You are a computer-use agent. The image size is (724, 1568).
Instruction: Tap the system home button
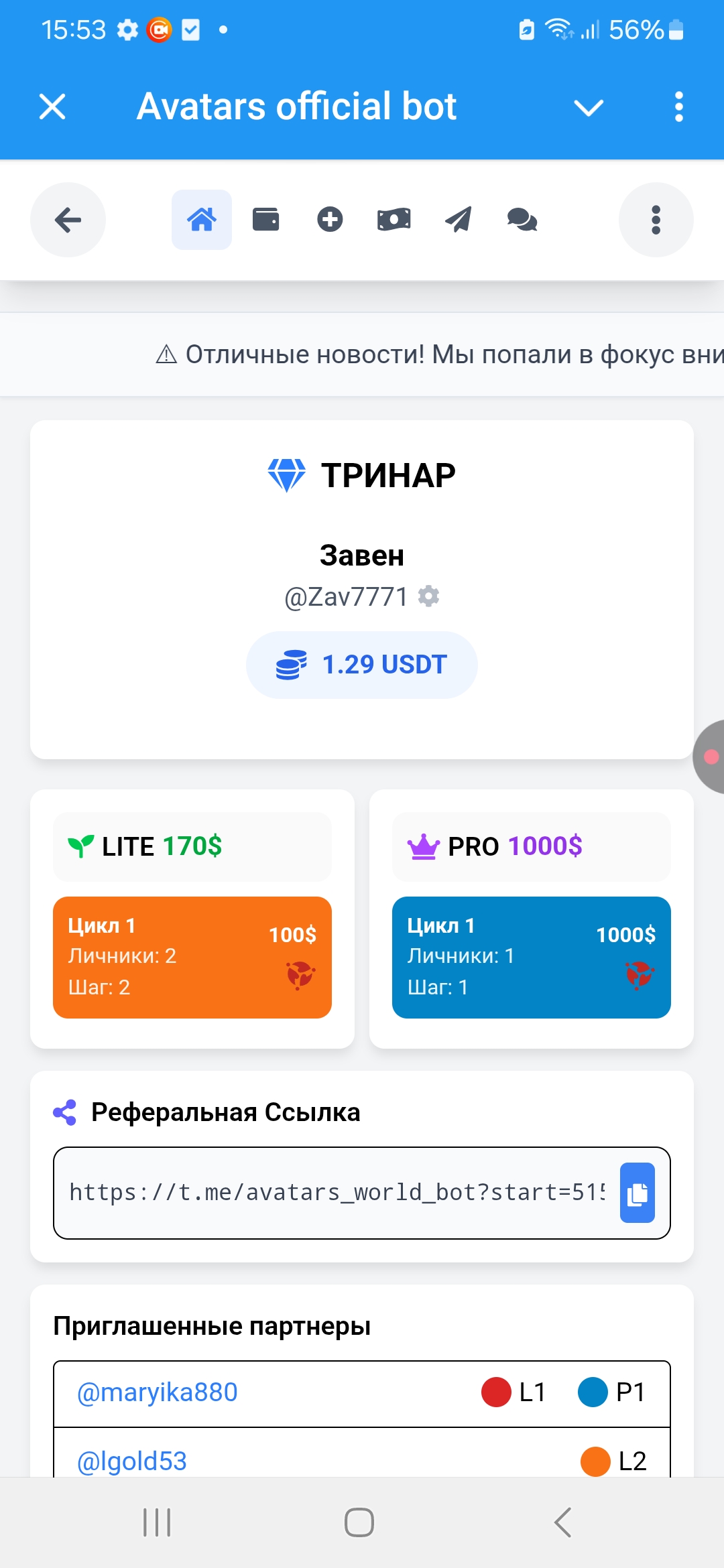click(359, 1522)
